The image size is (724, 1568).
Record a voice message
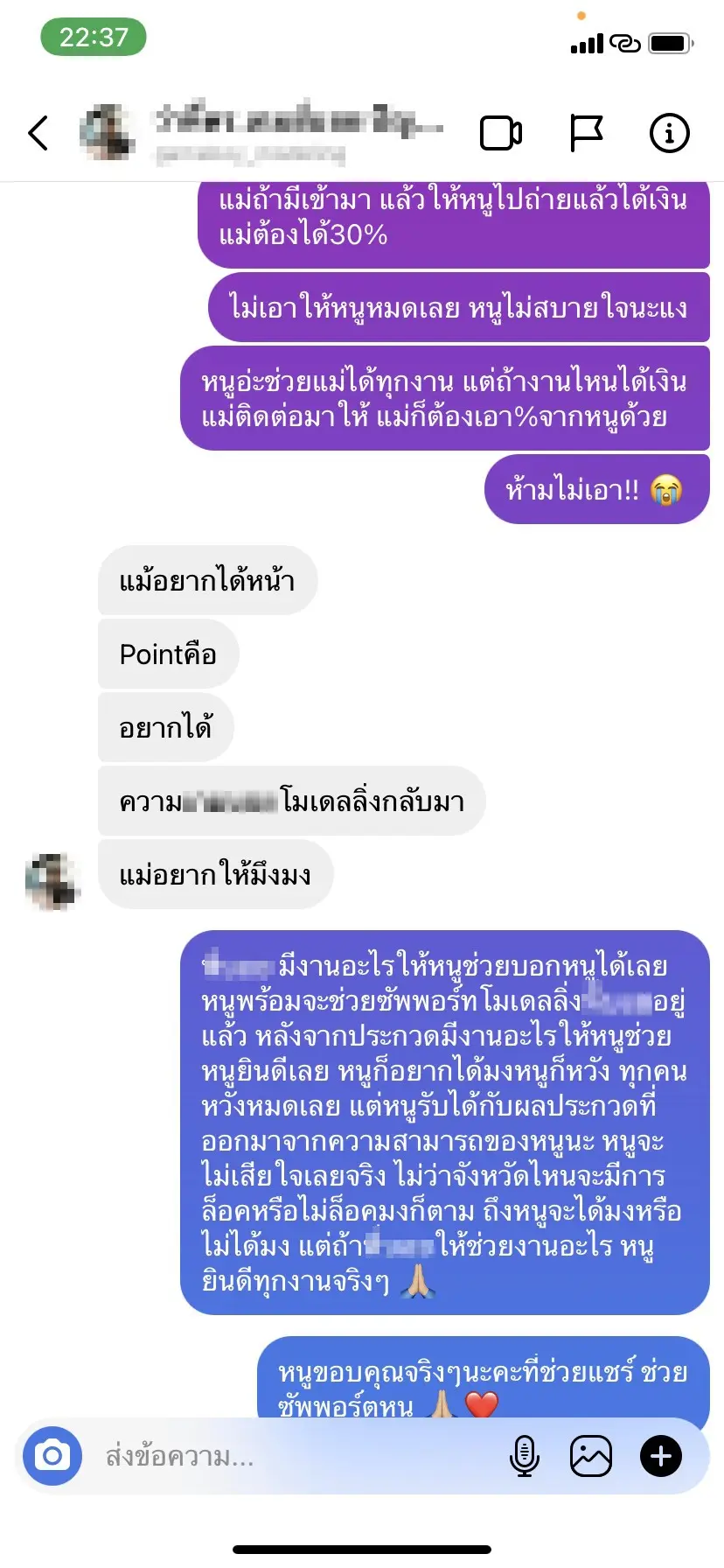click(x=524, y=1456)
